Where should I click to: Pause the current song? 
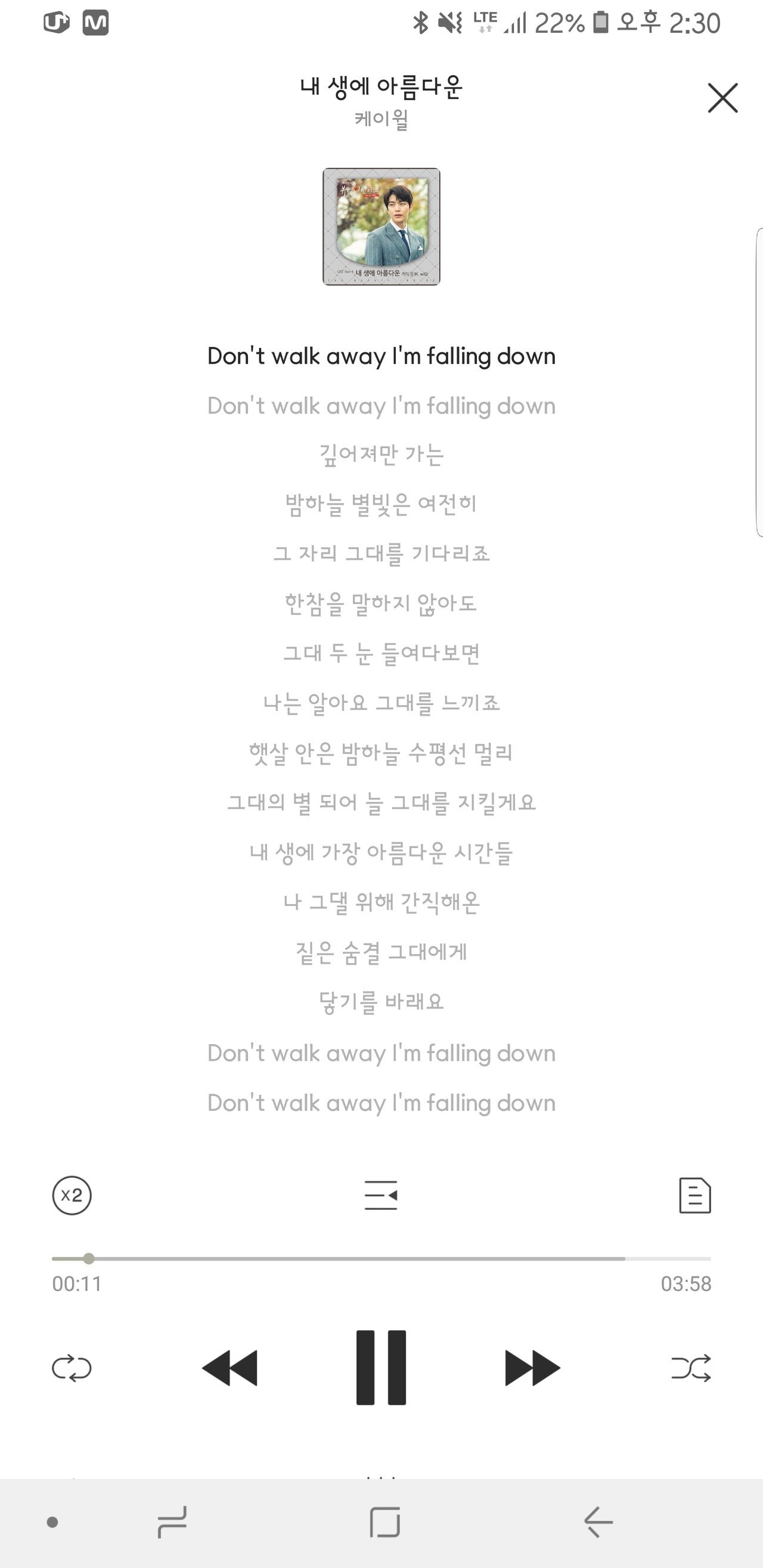(381, 1368)
